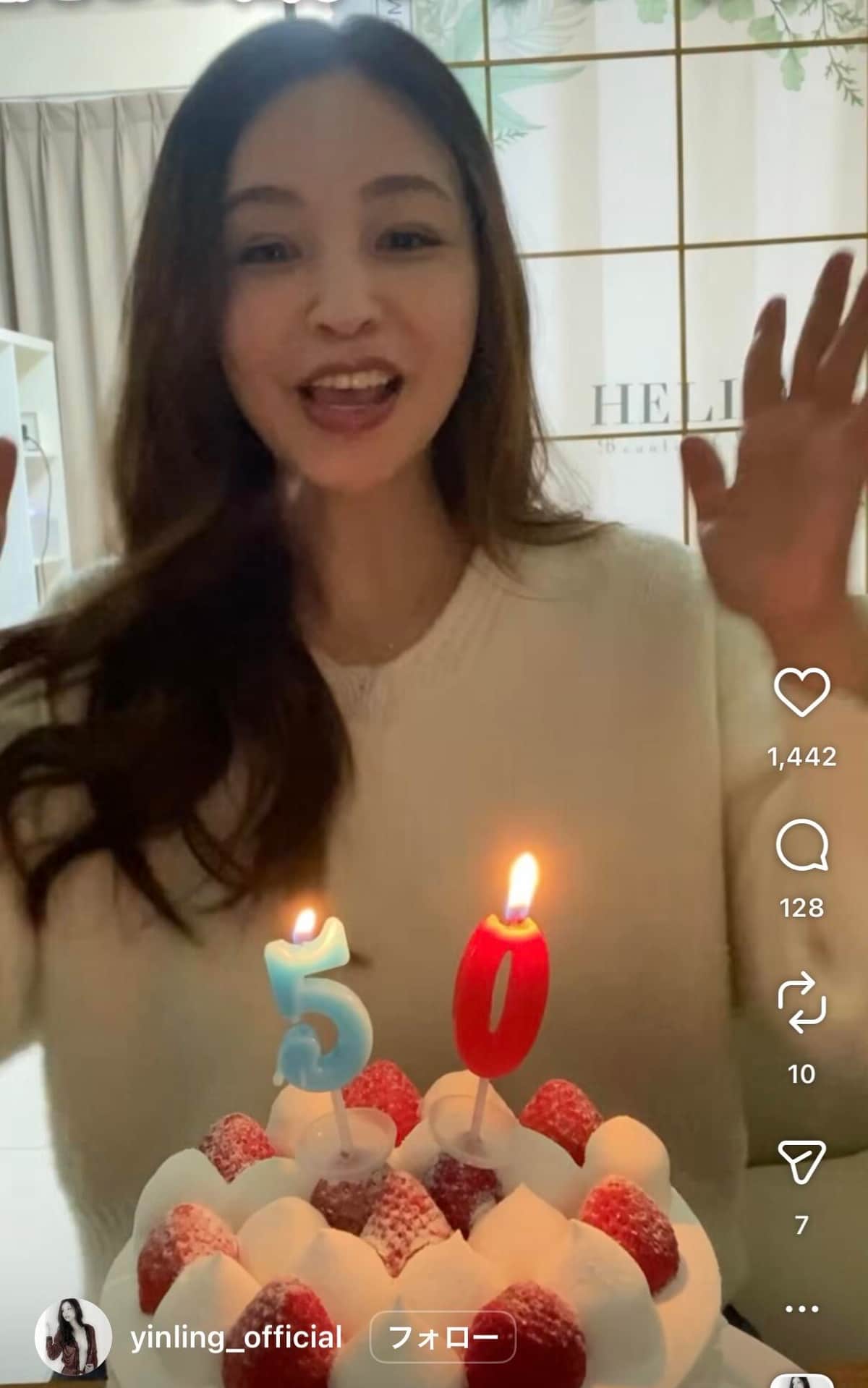868x1388 pixels.
Task: Follow yinling_official with the フォロー button
Action: (443, 1337)
